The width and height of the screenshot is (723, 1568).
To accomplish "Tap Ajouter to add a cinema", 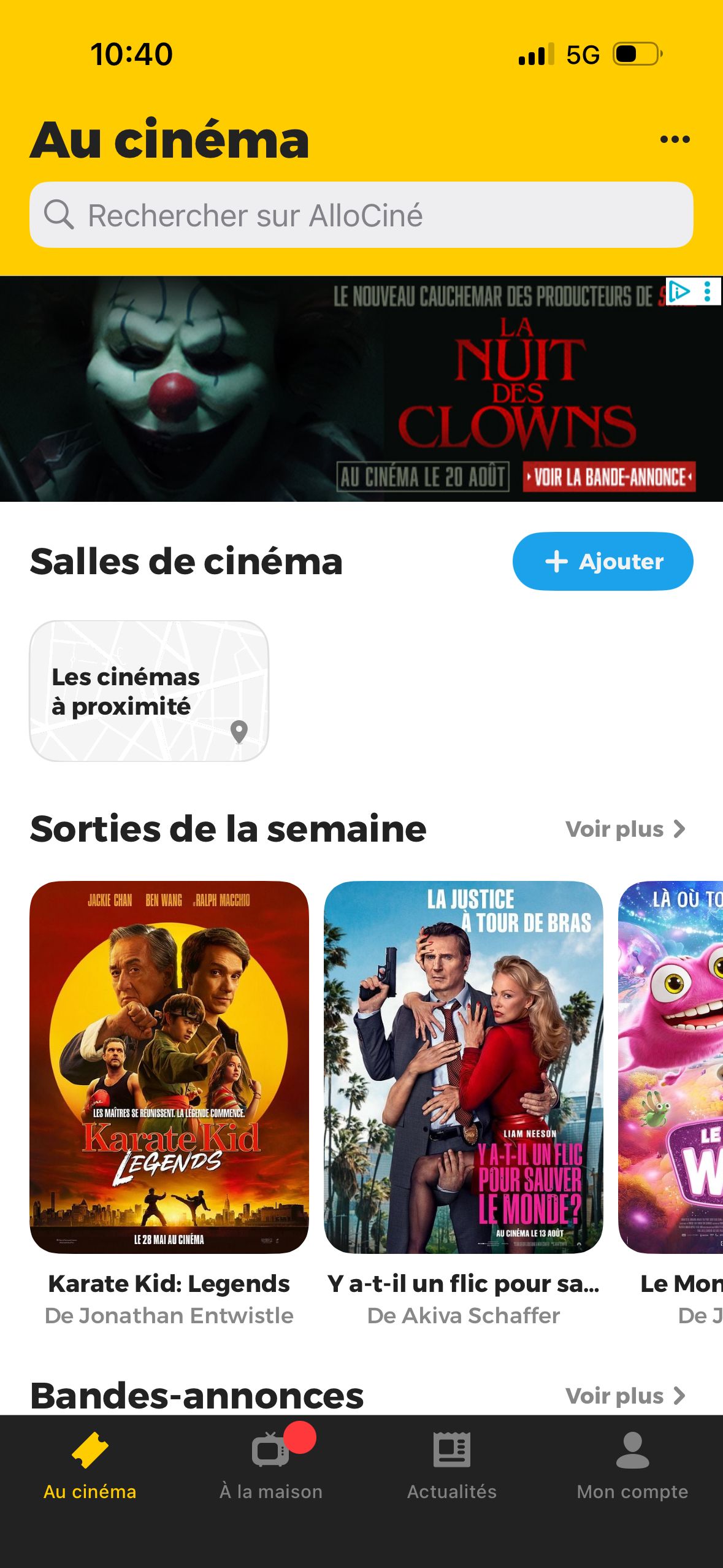I will click(x=603, y=561).
